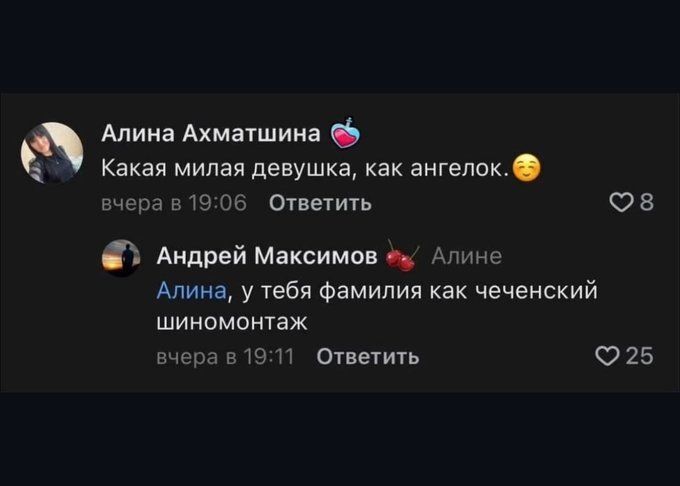
Task: Reply to Алина Ахматшина's comment
Action: [321, 203]
